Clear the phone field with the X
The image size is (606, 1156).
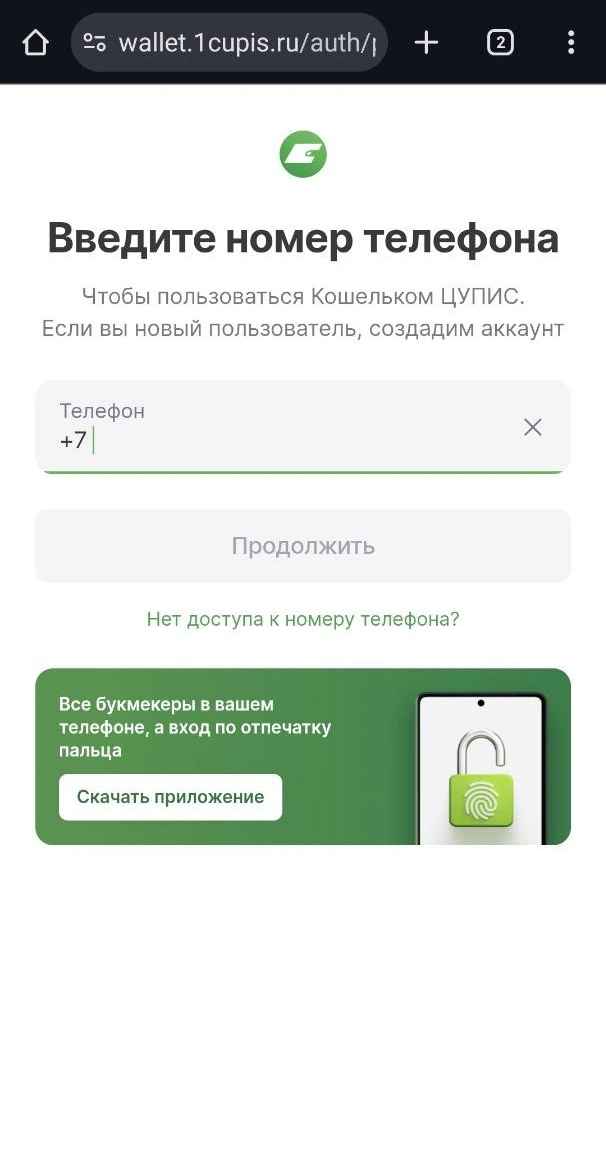(x=533, y=428)
